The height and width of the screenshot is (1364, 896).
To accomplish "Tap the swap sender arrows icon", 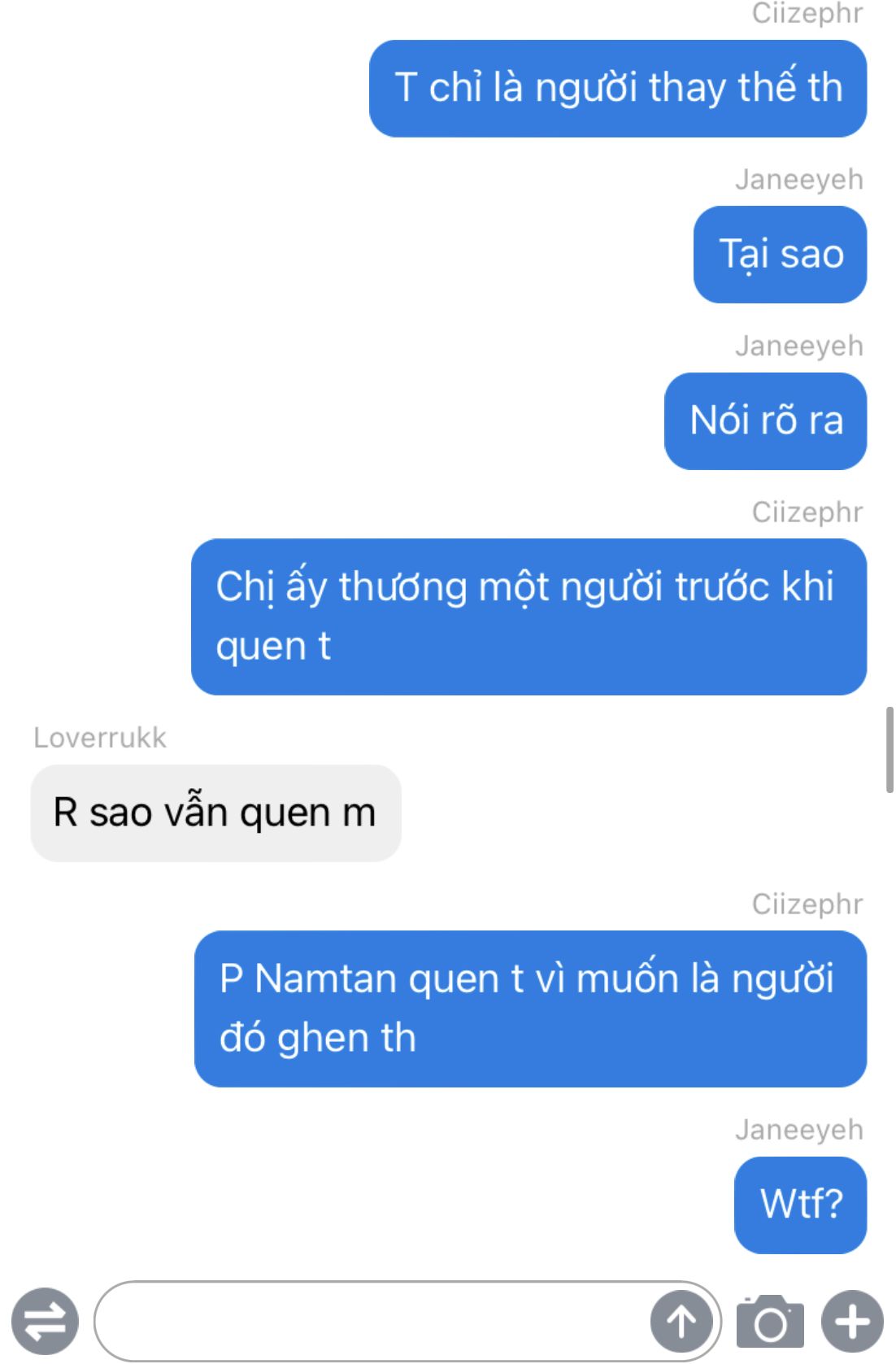I will click(45, 1321).
